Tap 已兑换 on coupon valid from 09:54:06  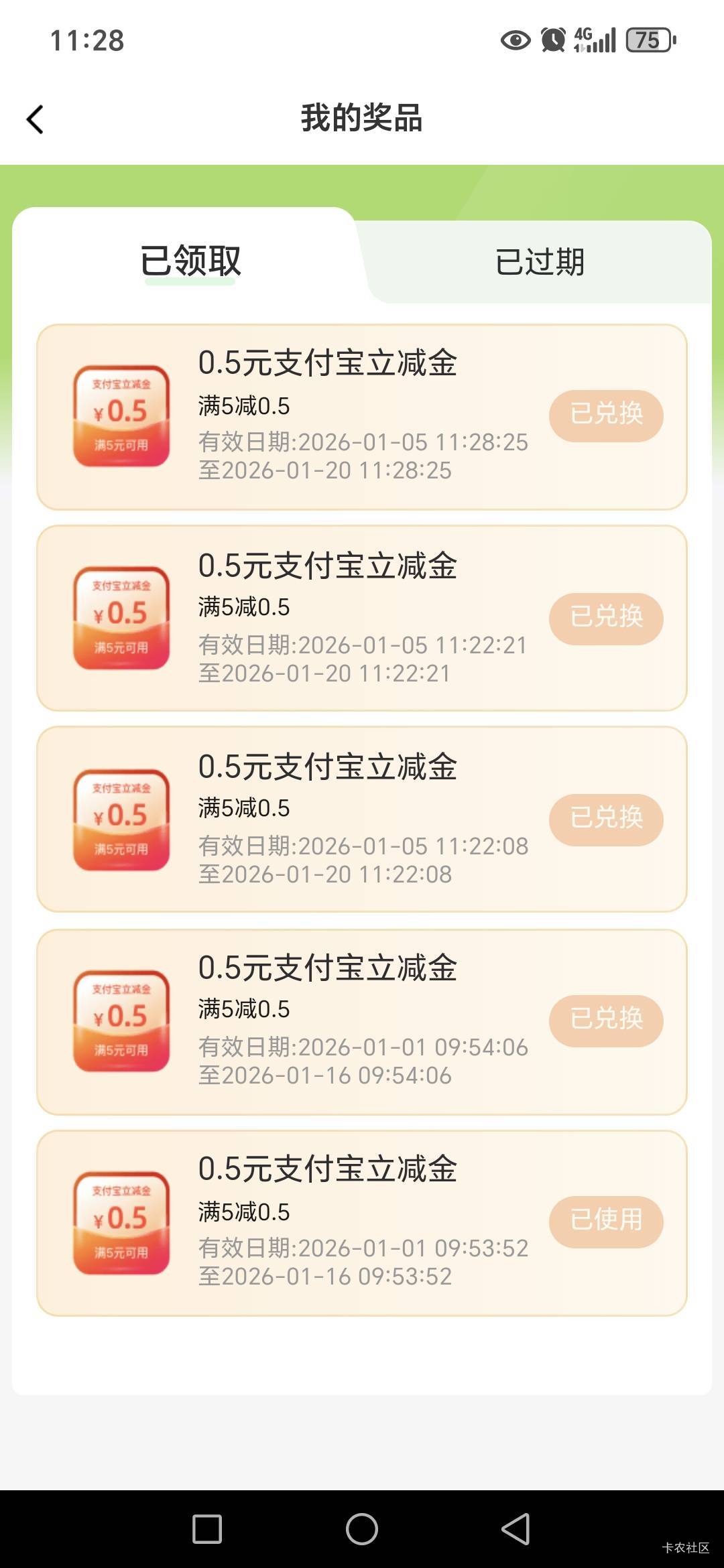tap(606, 1021)
